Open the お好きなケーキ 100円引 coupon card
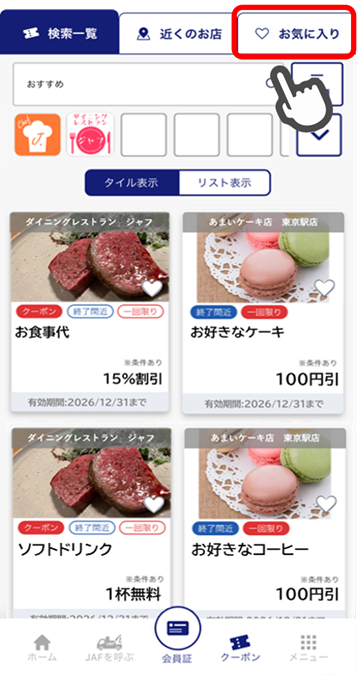The image size is (360, 677). [263, 313]
